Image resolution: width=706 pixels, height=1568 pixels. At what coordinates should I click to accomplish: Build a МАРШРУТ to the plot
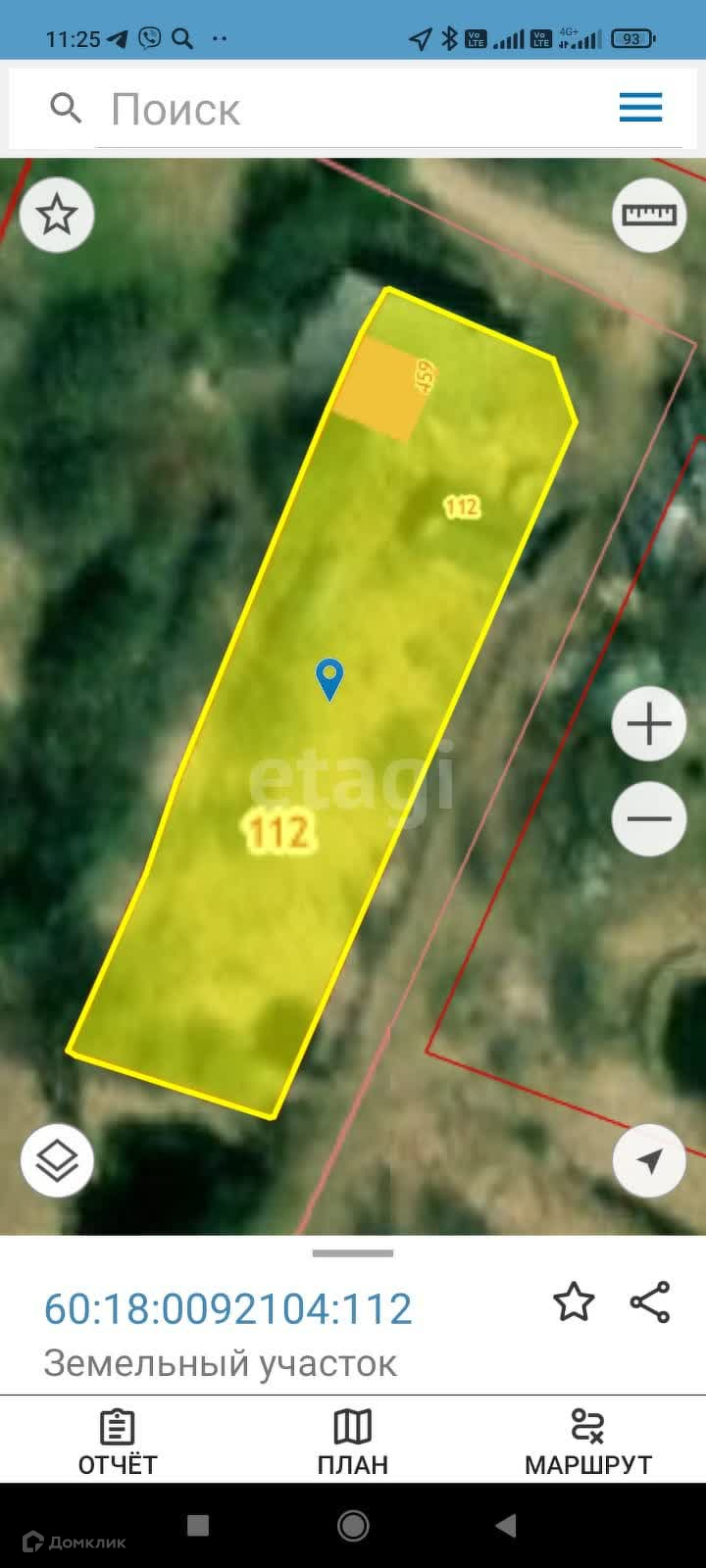(x=588, y=1443)
